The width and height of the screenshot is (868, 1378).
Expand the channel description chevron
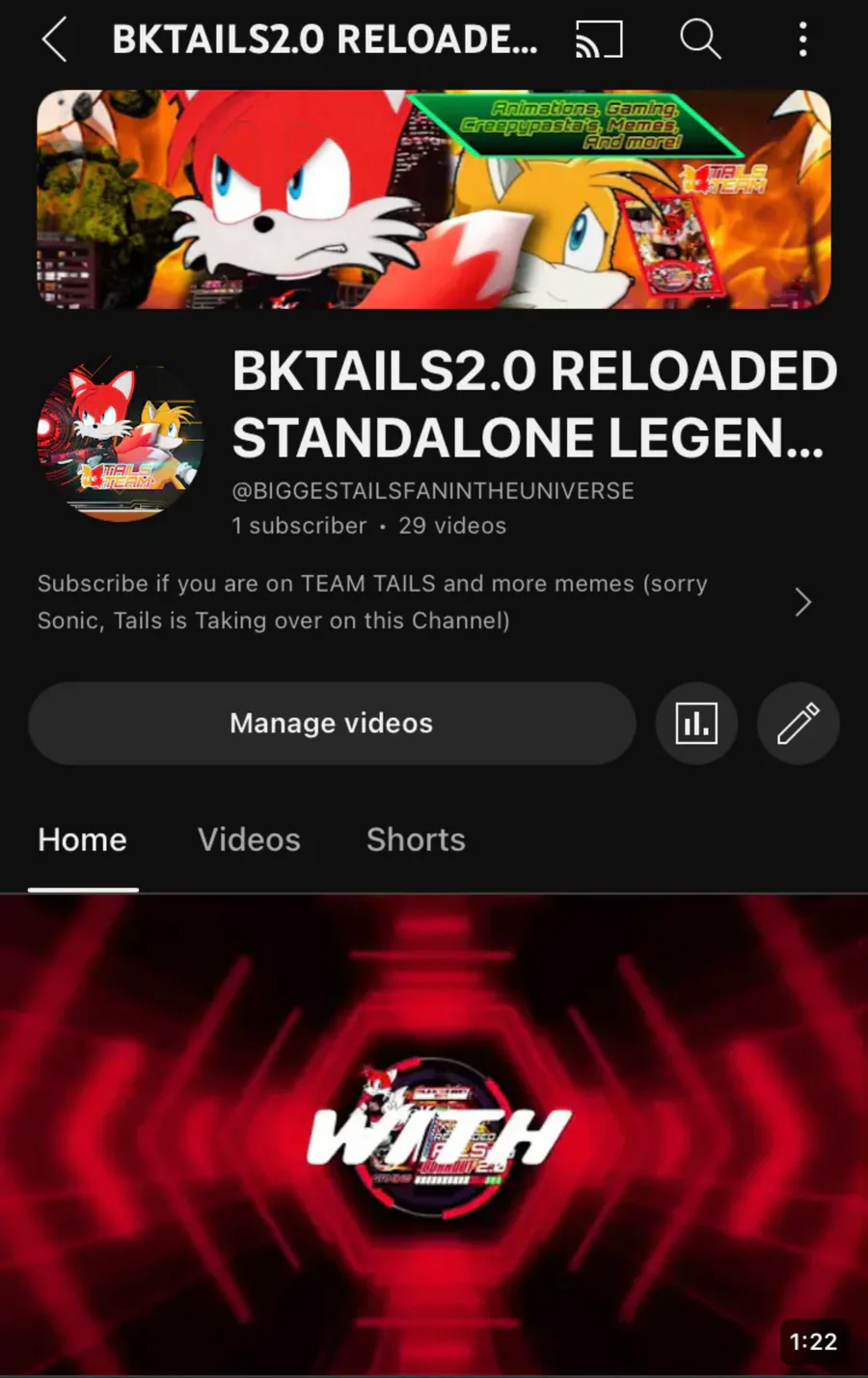click(x=802, y=602)
